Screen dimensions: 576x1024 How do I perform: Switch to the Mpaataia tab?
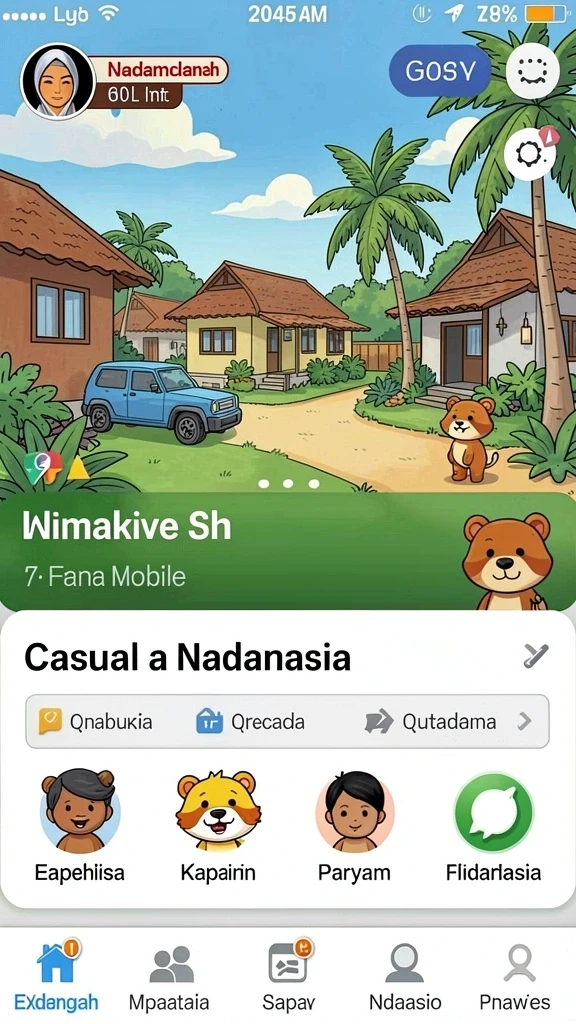tap(169, 976)
